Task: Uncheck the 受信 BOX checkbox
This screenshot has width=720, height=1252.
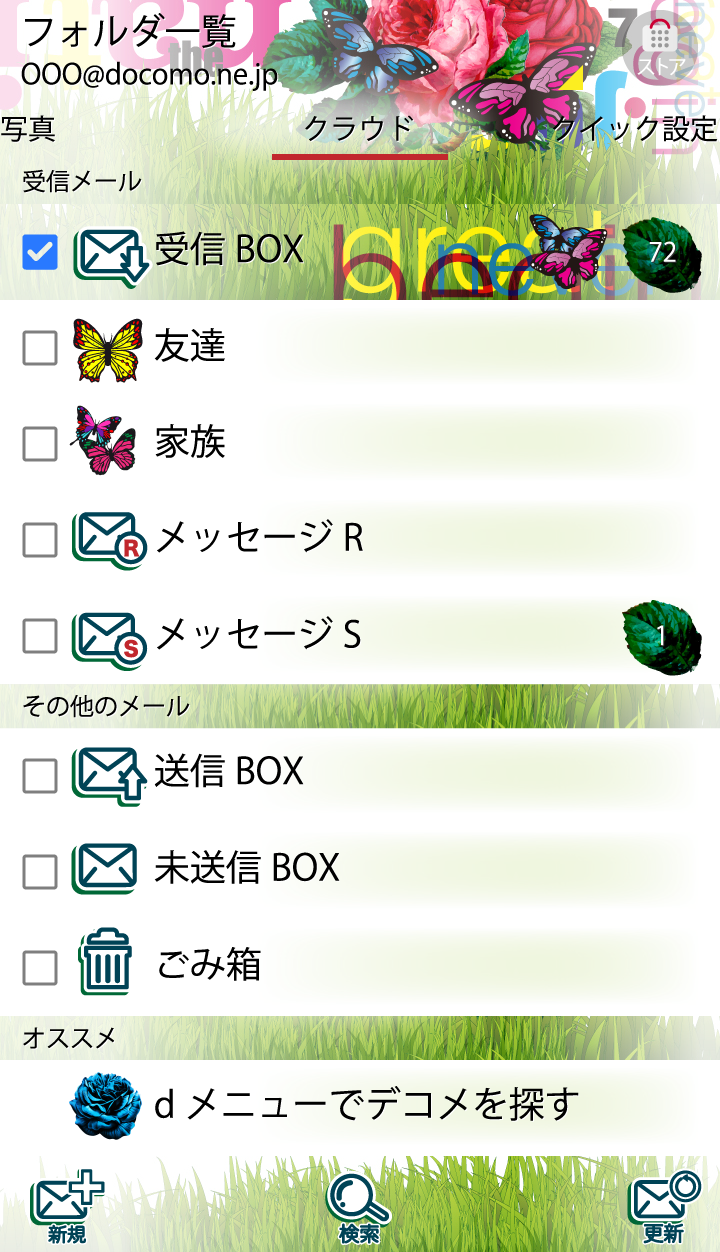Action: point(40,252)
